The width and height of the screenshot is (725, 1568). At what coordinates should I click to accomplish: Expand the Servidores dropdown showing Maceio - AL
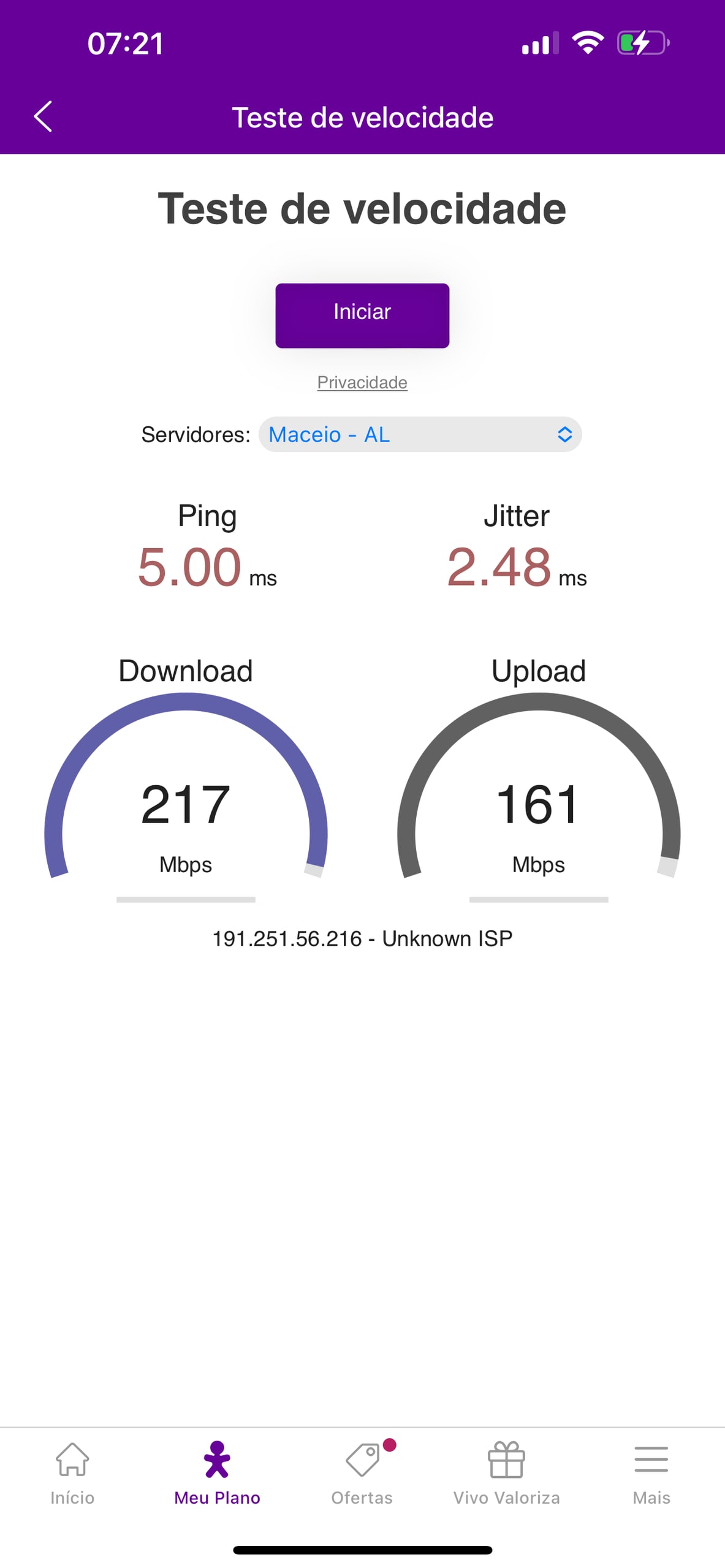pyautogui.click(x=420, y=434)
